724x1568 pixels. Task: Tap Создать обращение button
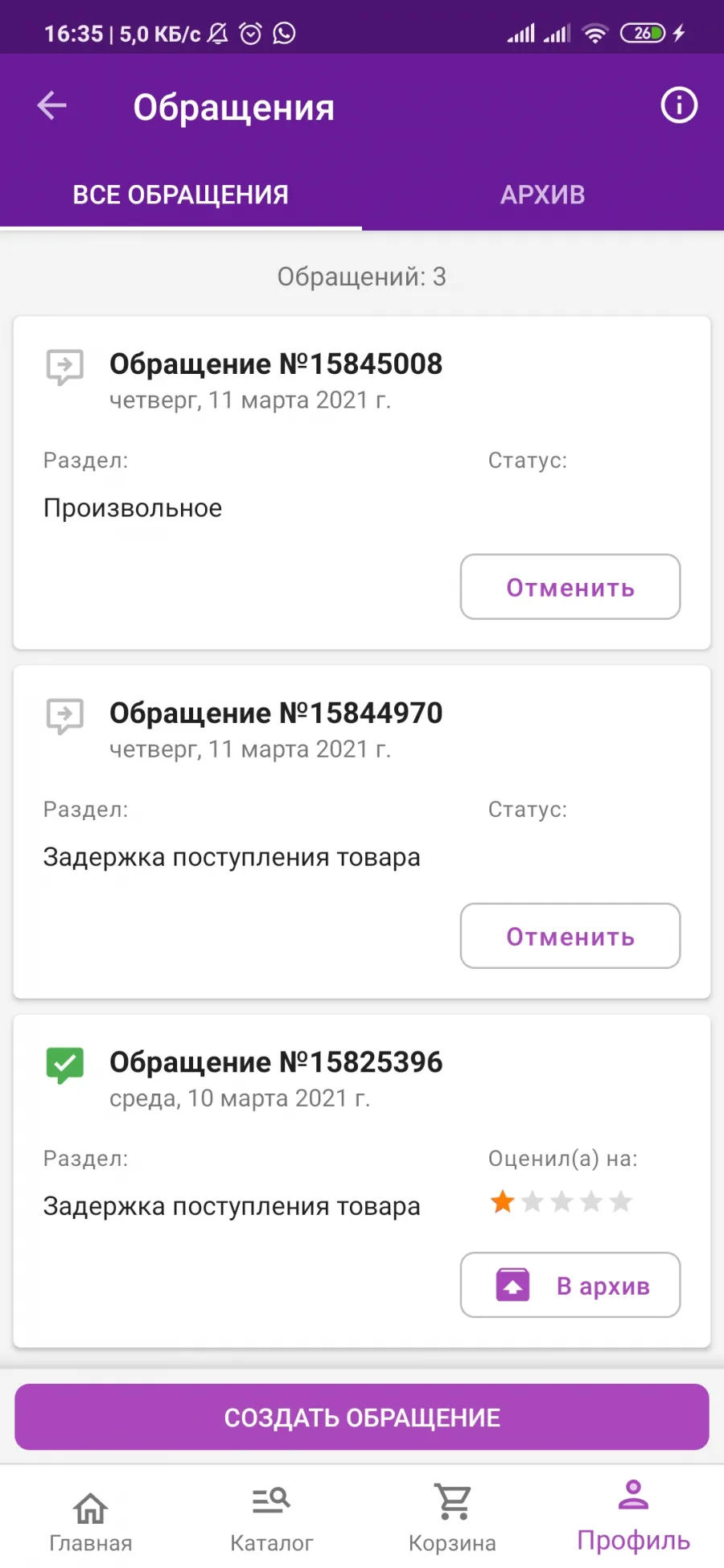362,1417
